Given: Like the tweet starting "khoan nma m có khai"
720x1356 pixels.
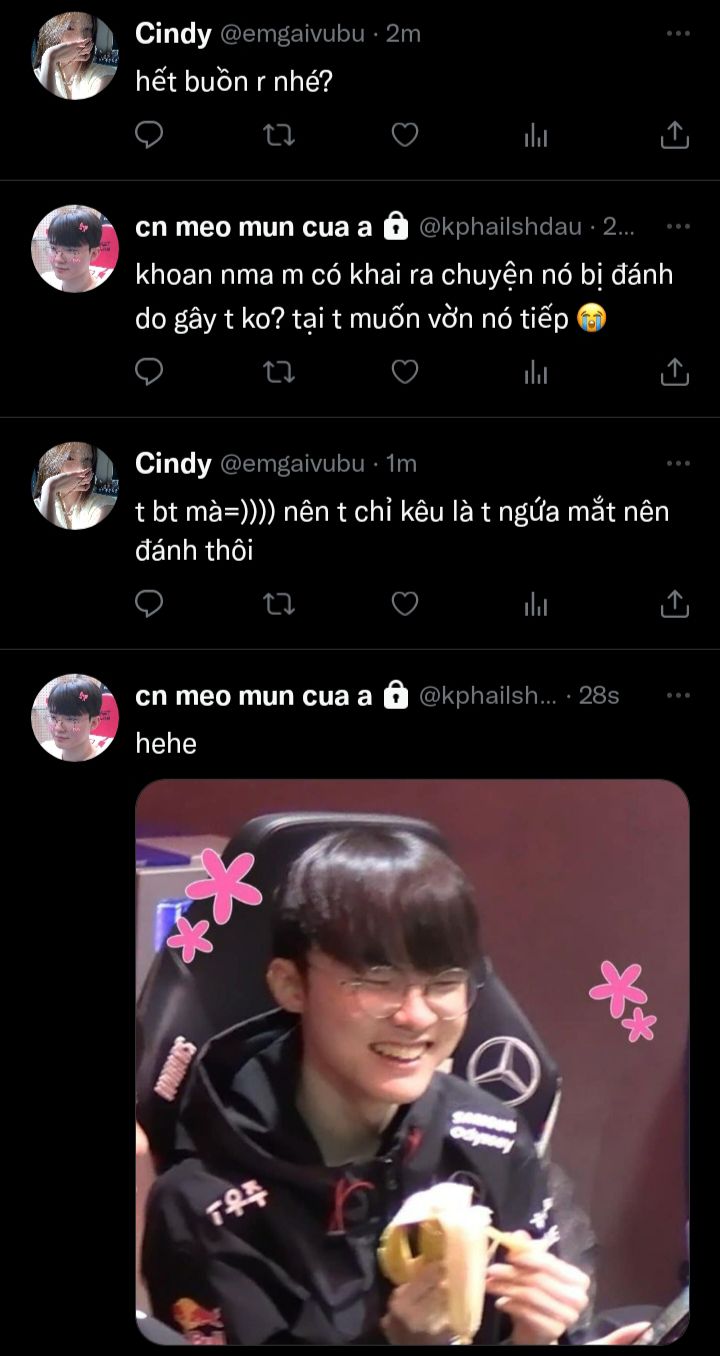Looking at the screenshot, I should pos(404,371).
